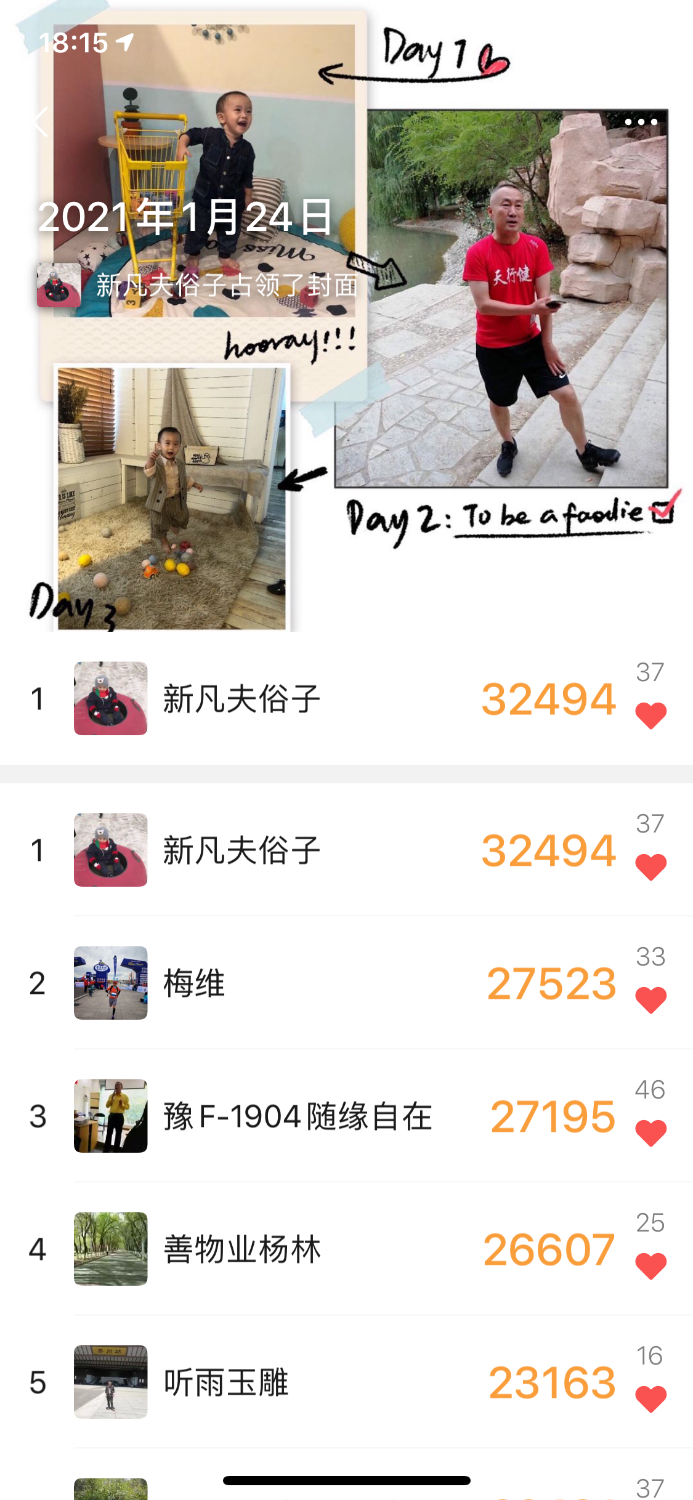Like 听雨玉雕's 23163 steps
Screen dimensions: 693x1500
click(x=651, y=1398)
